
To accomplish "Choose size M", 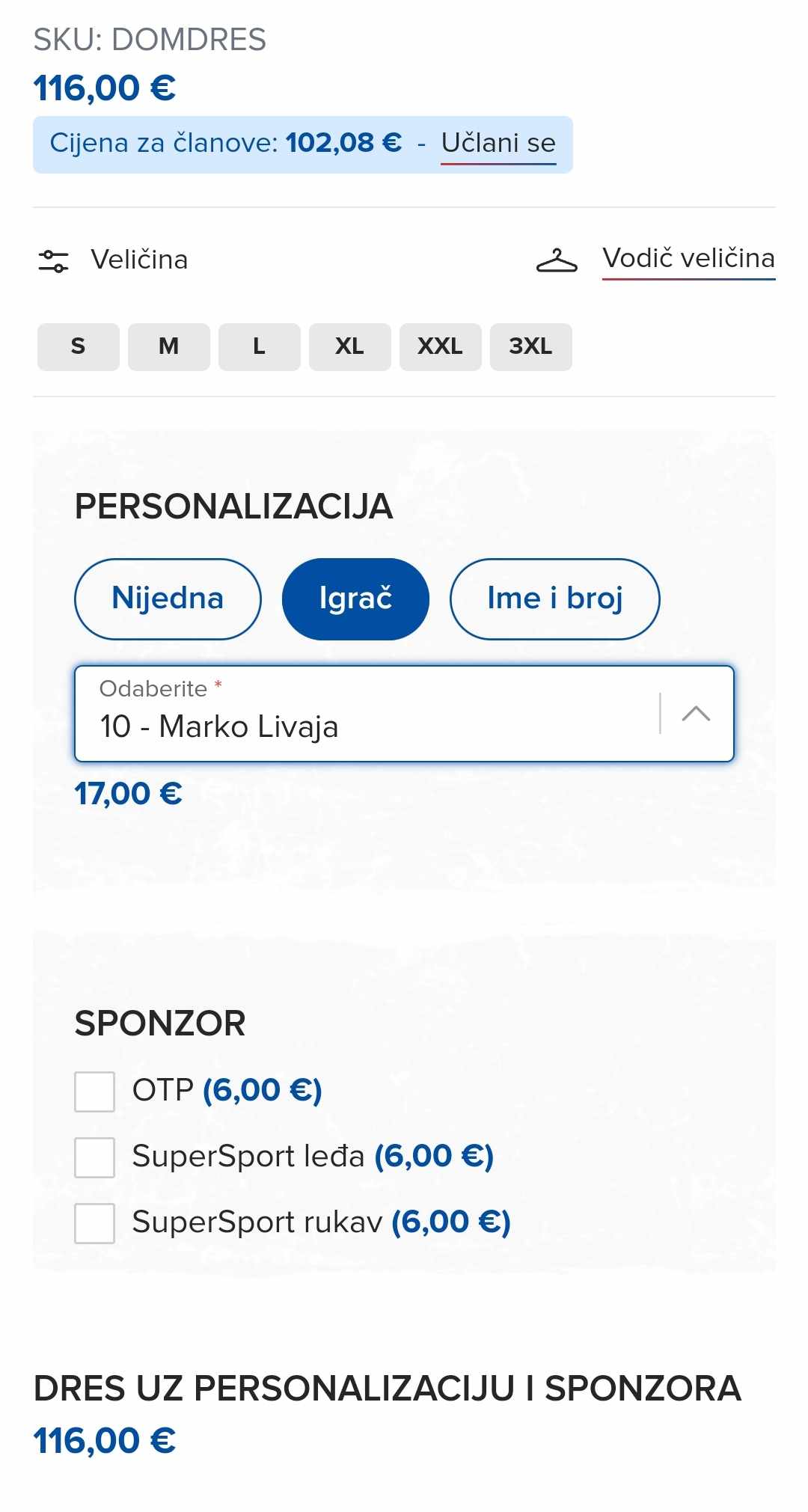I will click(169, 346).
